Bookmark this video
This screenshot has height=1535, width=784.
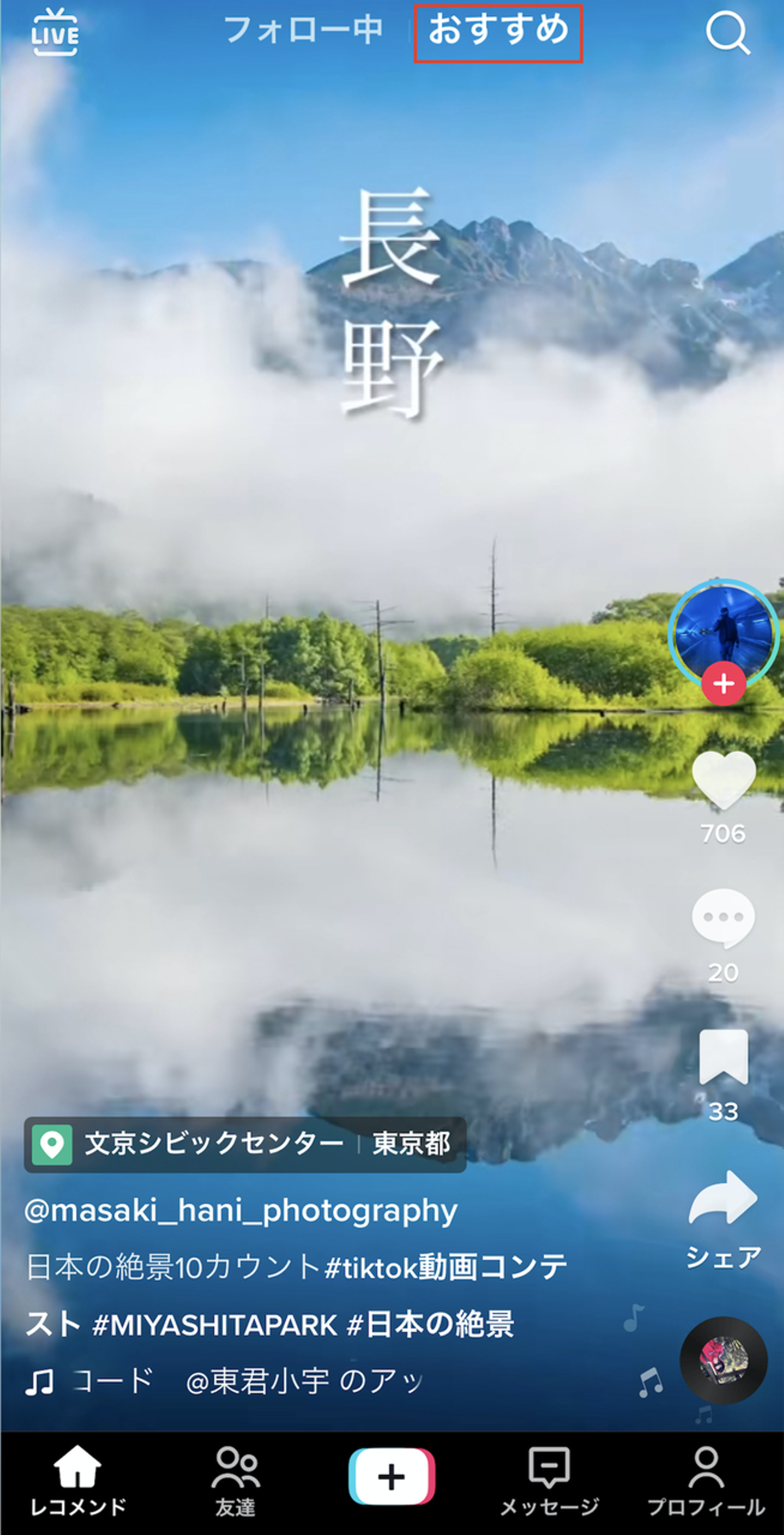pos(723,1057)
